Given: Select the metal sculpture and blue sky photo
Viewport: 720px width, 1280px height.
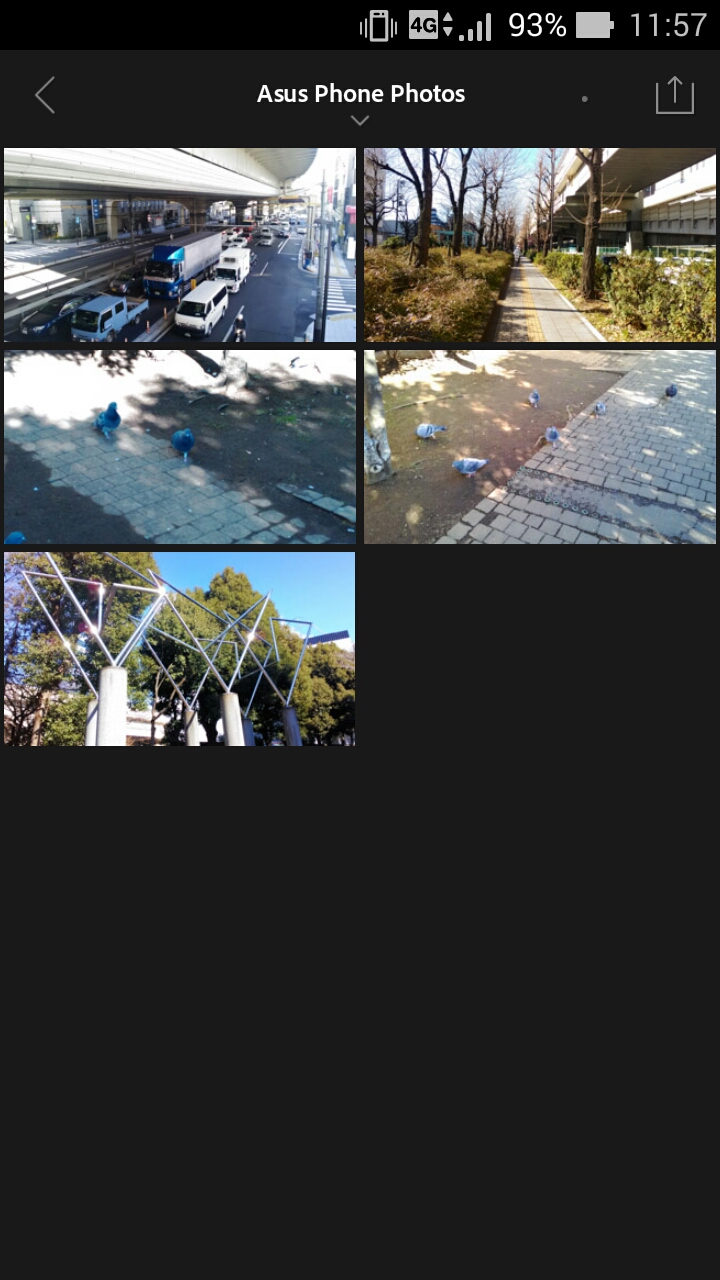Looking at the screenshot, I should (180, 649).
